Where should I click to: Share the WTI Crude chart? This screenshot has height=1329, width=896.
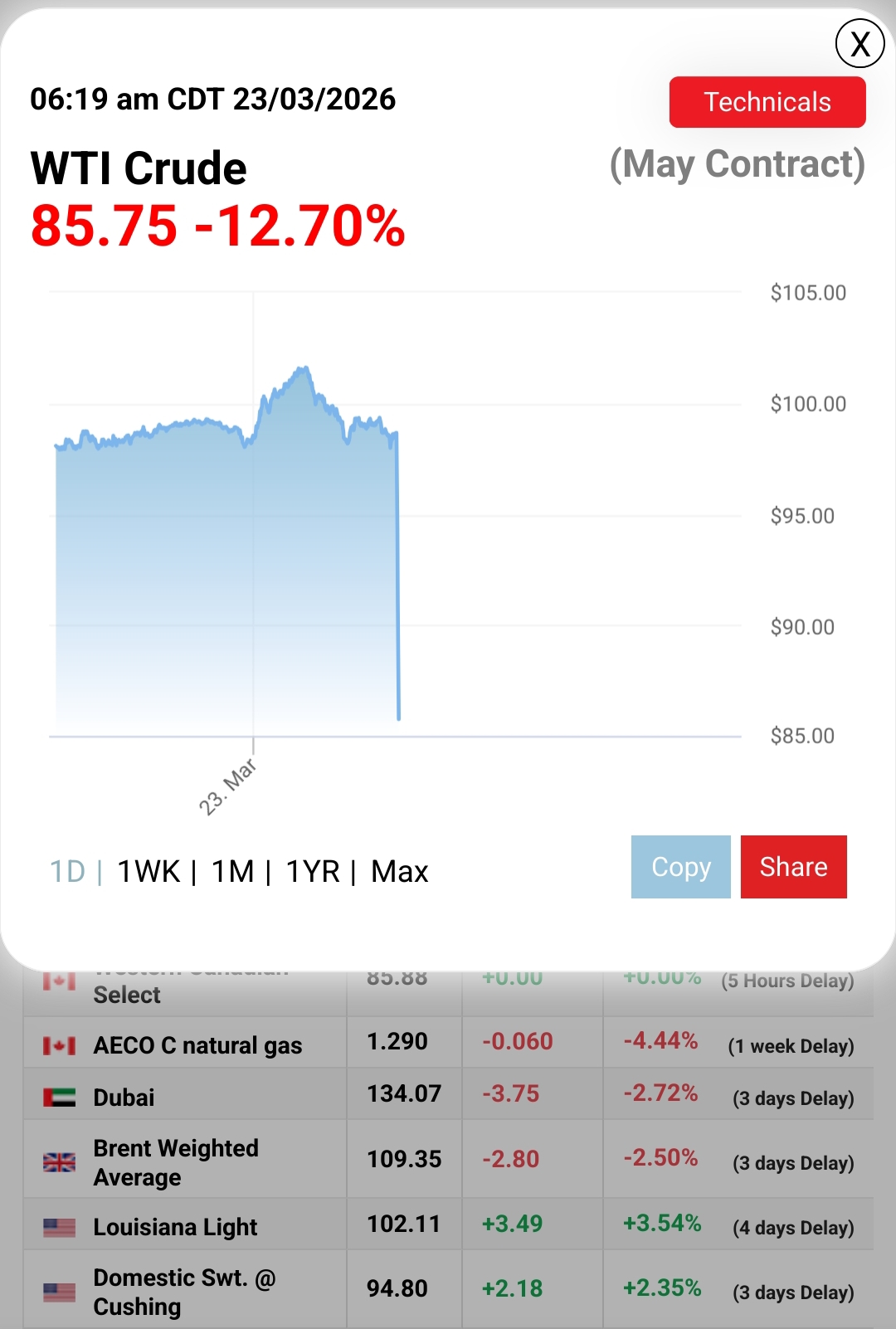[x=793, y=867]
